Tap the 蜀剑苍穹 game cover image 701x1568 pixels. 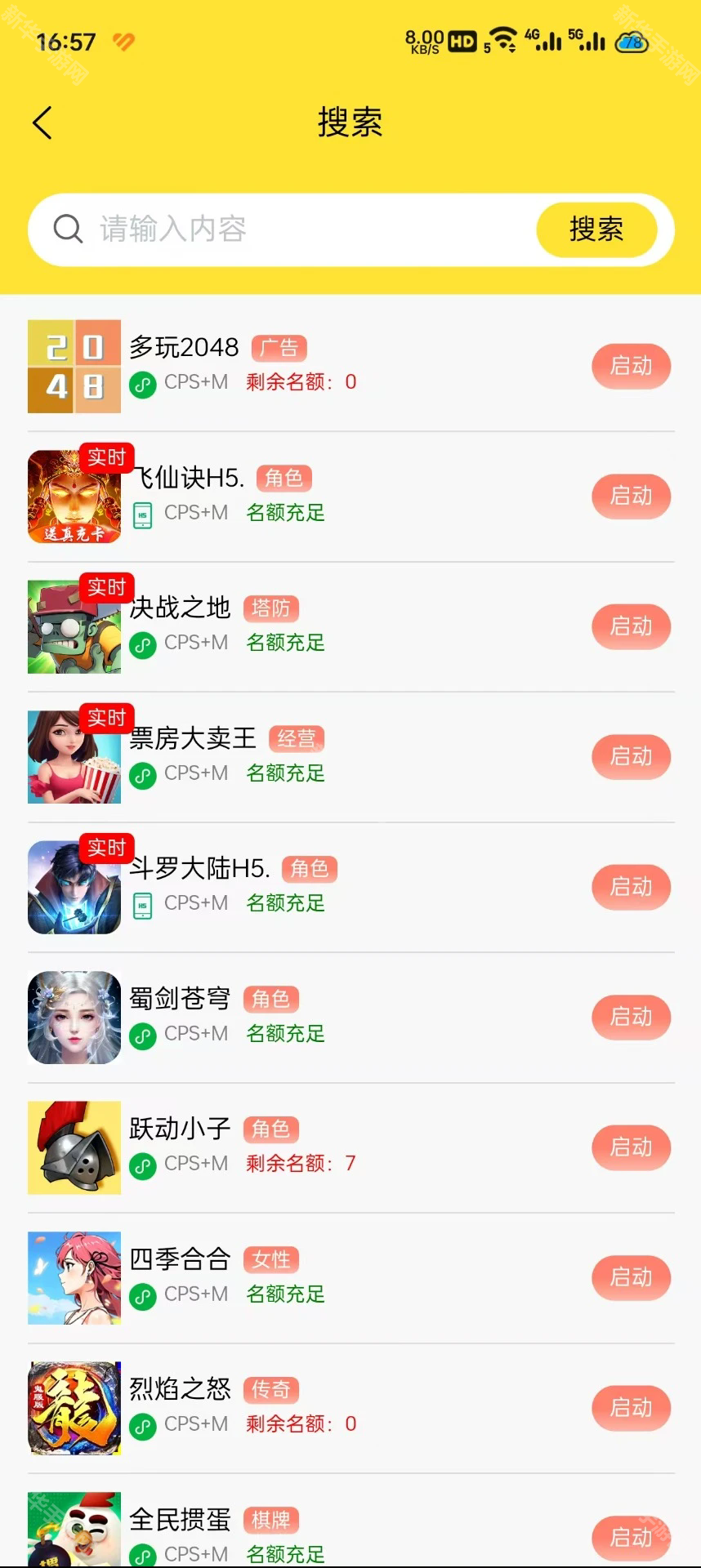point(74,1017)
